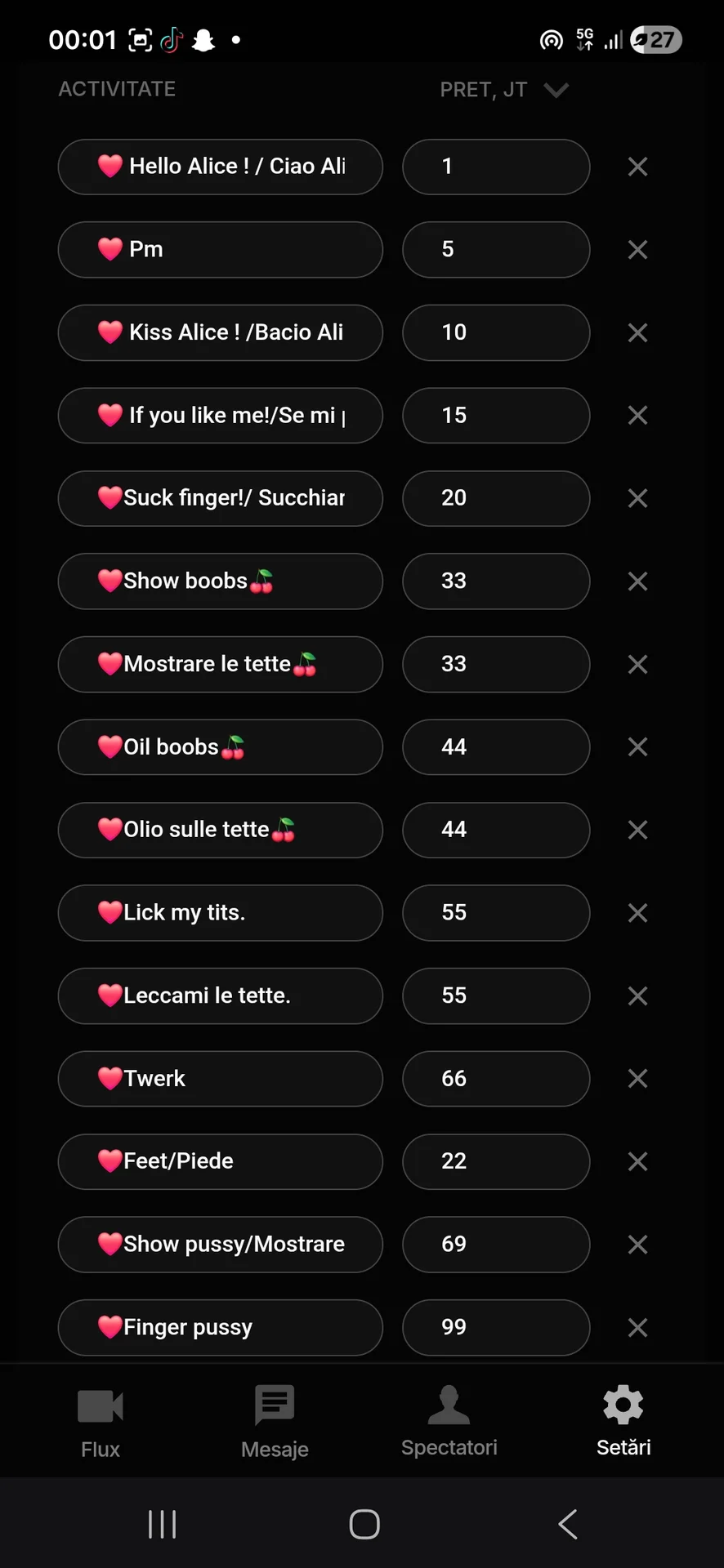Remove the Pm activity row
Screen dimensions: 724x1568
coord(637,249)
